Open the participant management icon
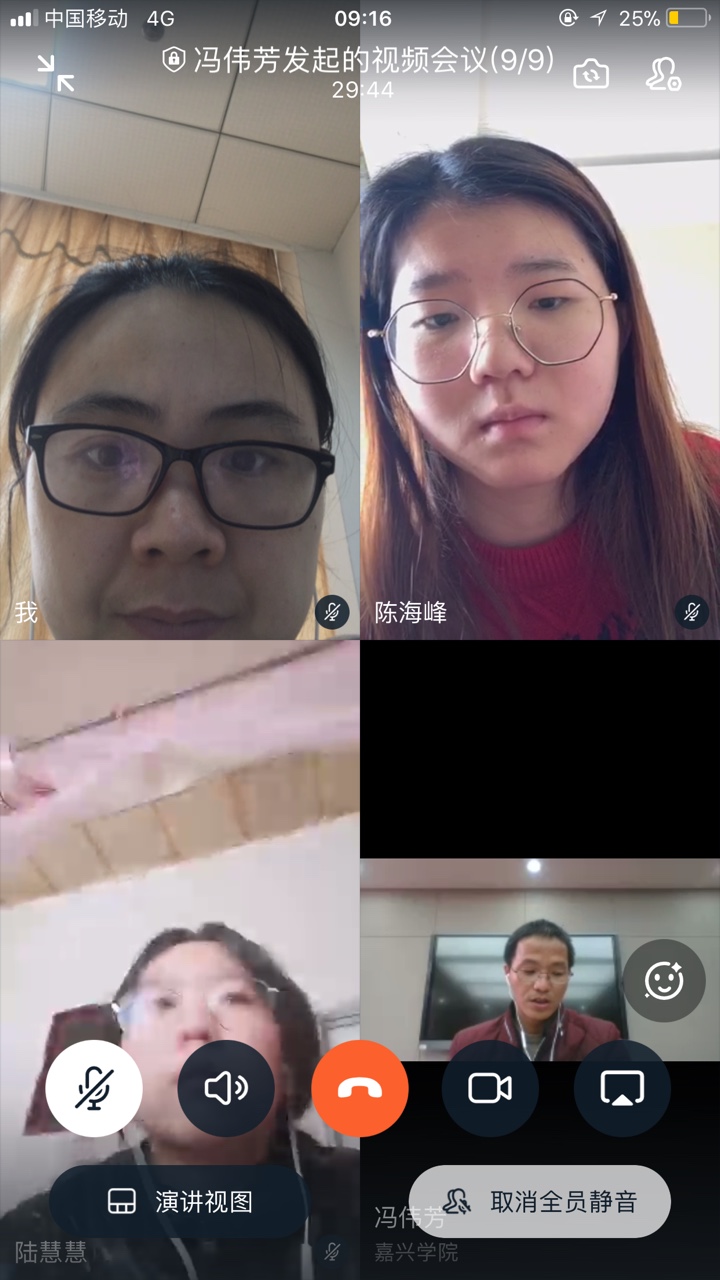 (663, 73)
